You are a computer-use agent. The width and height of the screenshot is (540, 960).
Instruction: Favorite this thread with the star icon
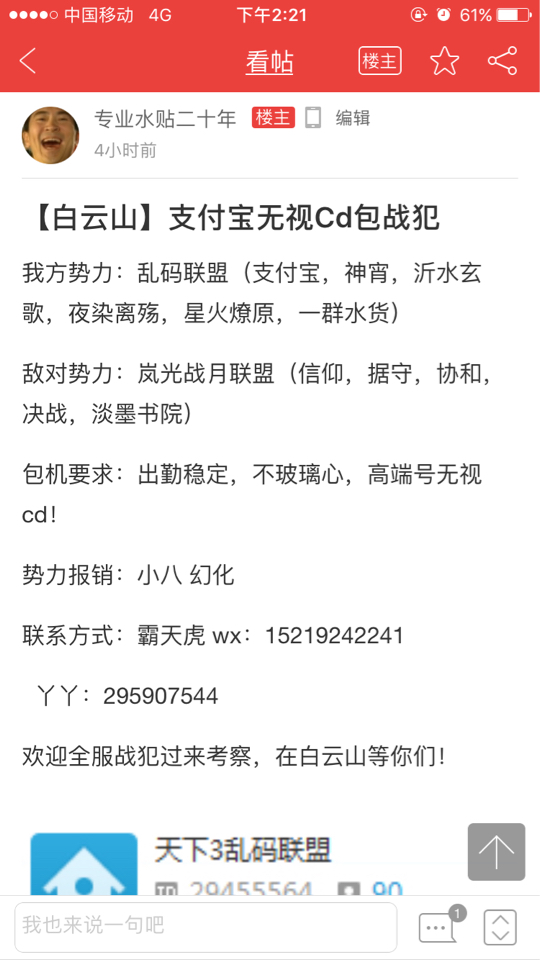click(444, 61)
